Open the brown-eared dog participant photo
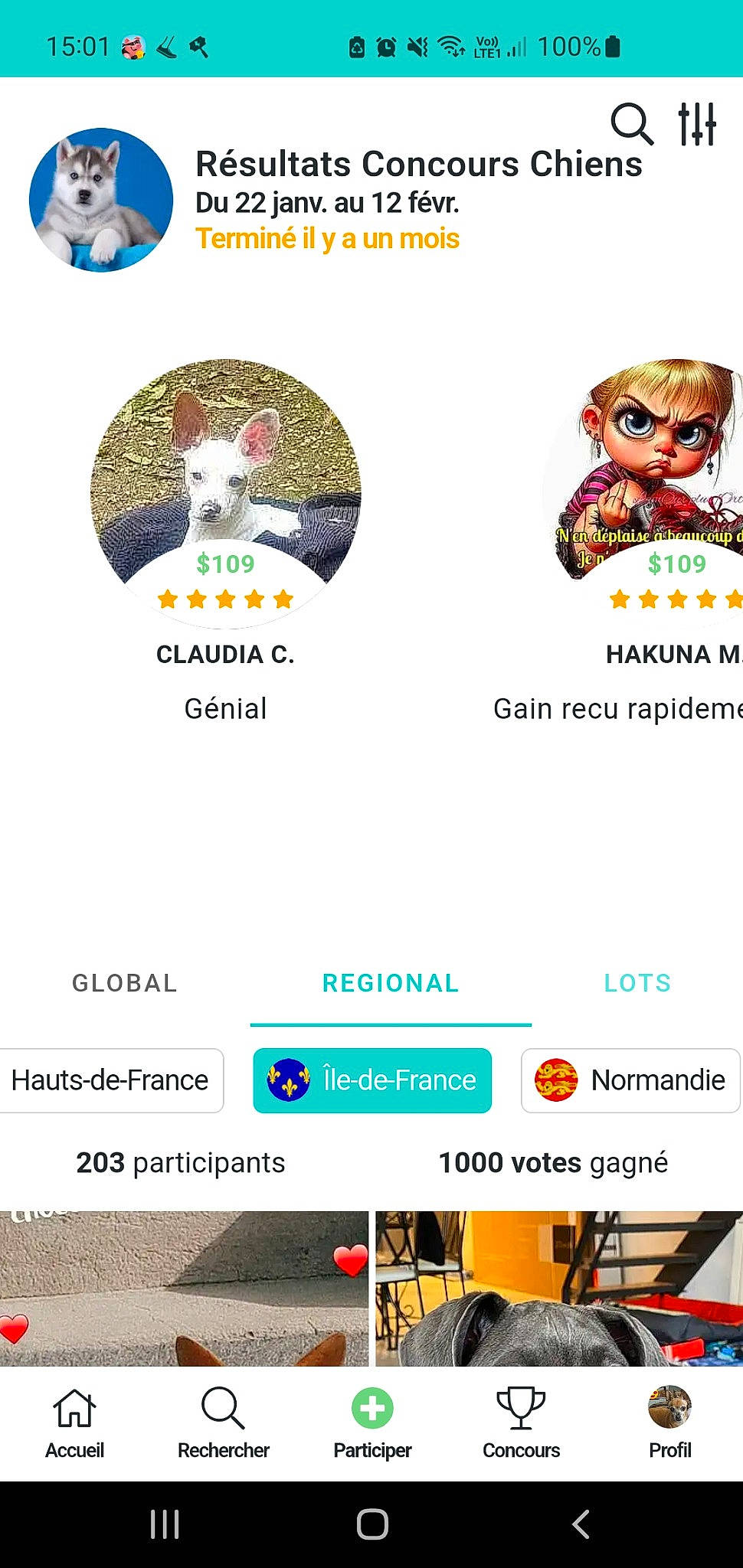This screenshot has height=1568, width=743. pyautogui.click(x=184, y=1289)
